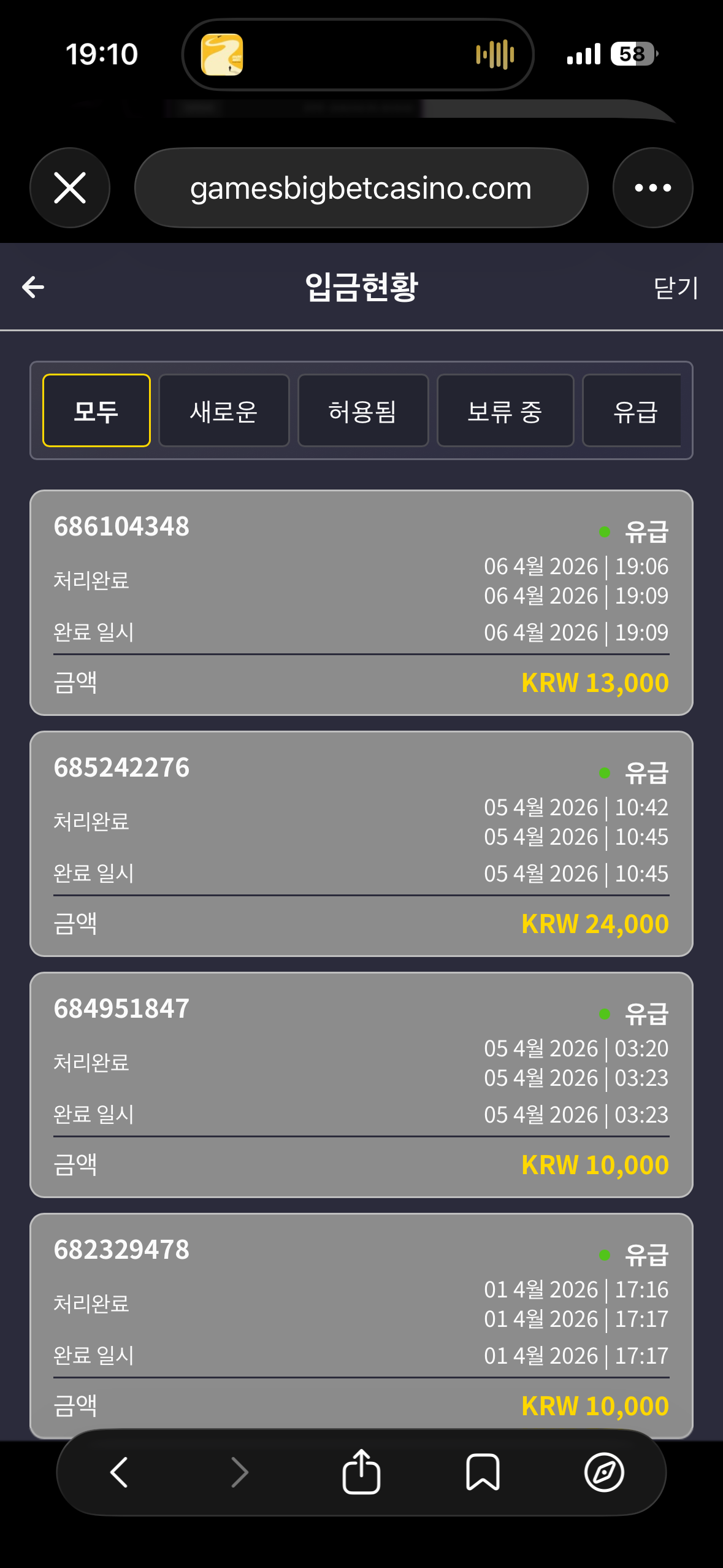Switch to the 허용됨 filter tab
This screenshot has width=723, height=1568.
[362, 410]
